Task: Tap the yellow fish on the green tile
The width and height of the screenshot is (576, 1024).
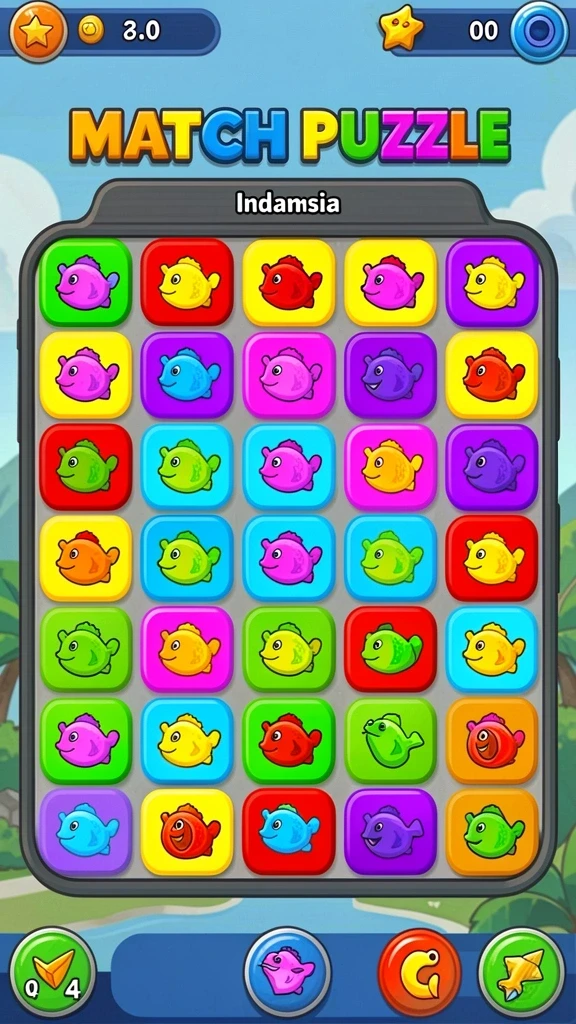Action: (x=289, y=648)
